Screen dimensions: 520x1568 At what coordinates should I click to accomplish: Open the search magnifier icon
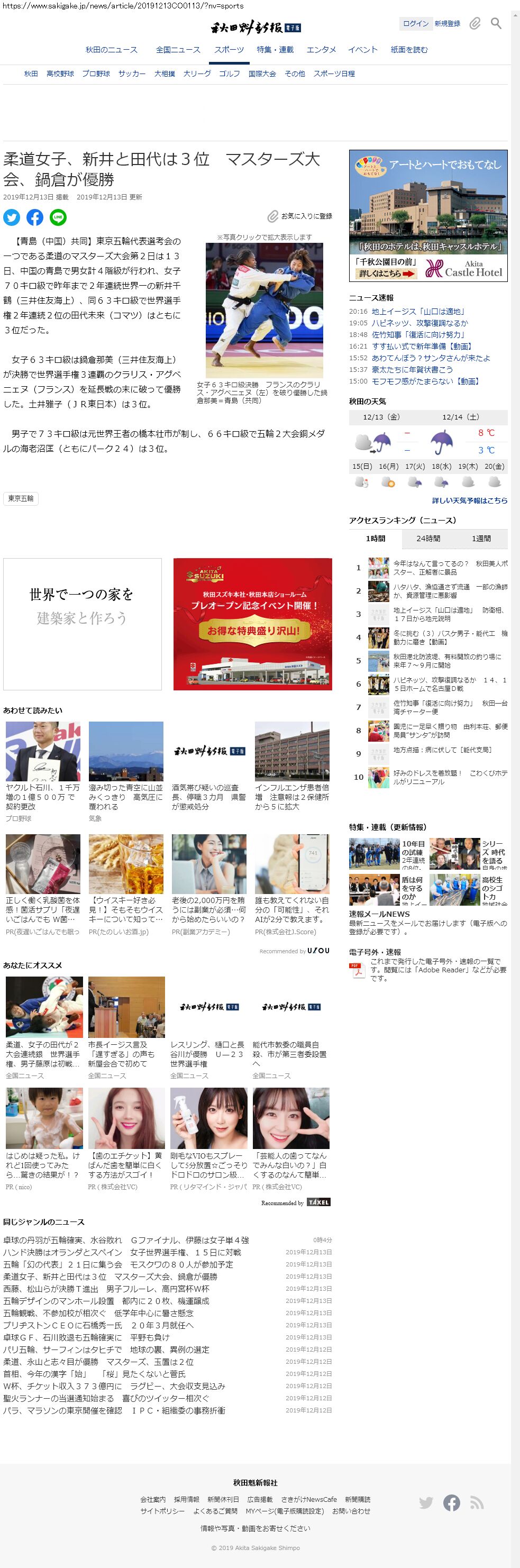coord(496,24)
